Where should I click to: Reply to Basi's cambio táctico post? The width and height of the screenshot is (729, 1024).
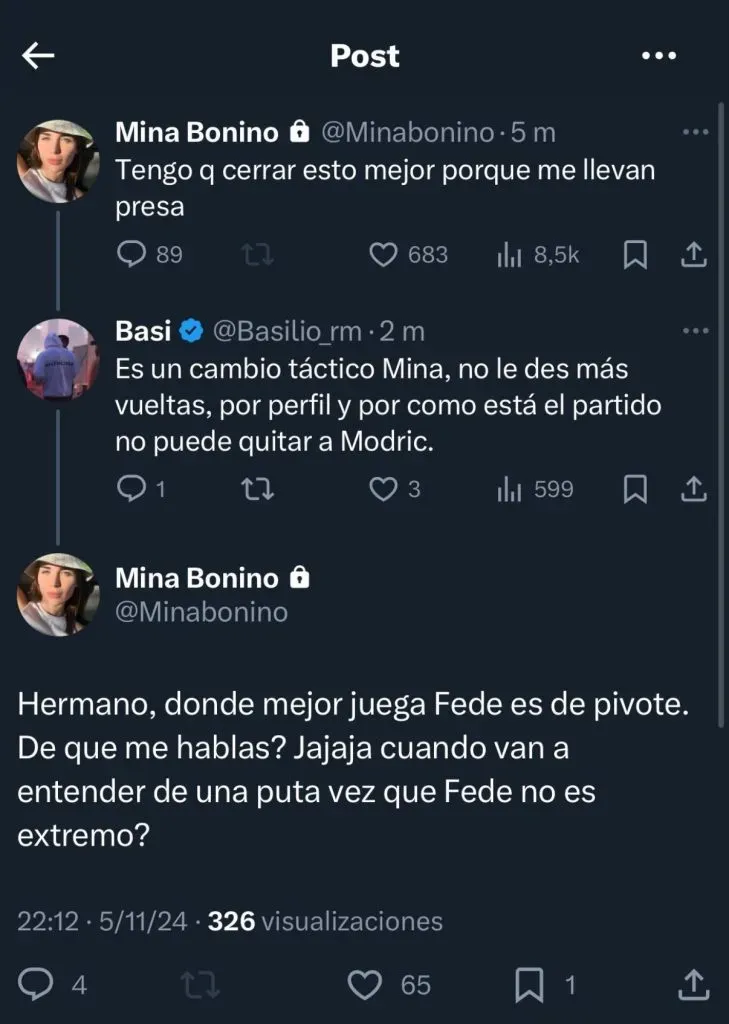[x=132, y=489]
